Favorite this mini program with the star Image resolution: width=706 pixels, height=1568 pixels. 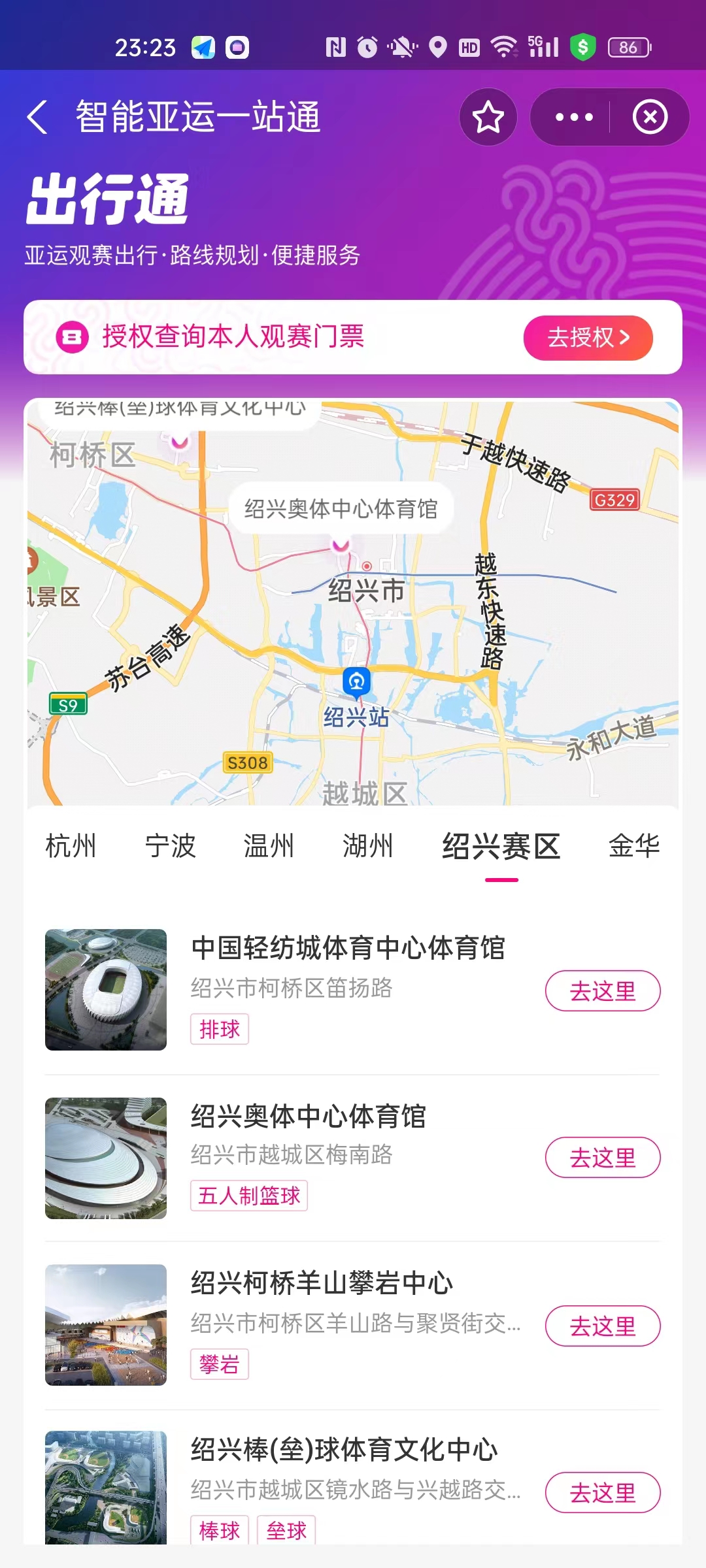488,118
